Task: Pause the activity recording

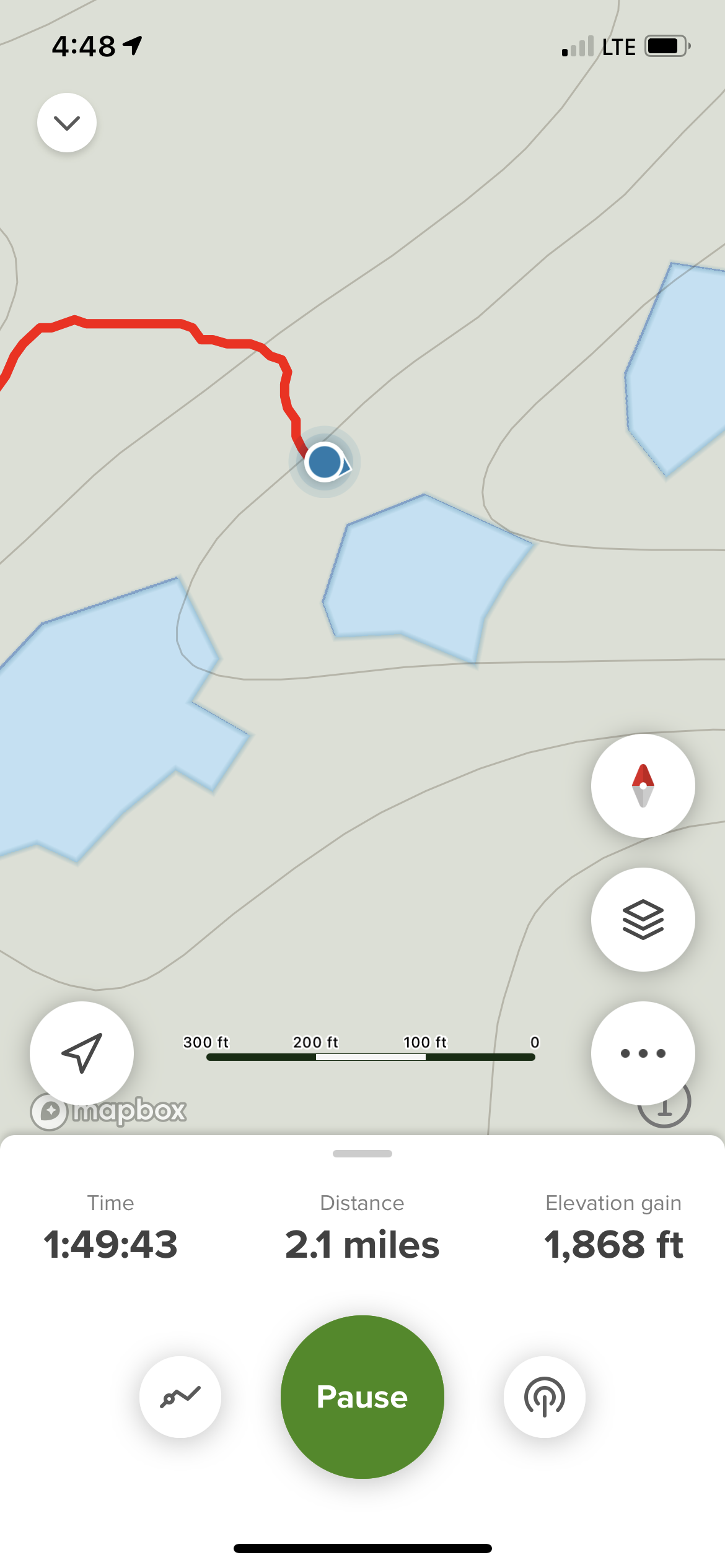Action: (362, 1396)
